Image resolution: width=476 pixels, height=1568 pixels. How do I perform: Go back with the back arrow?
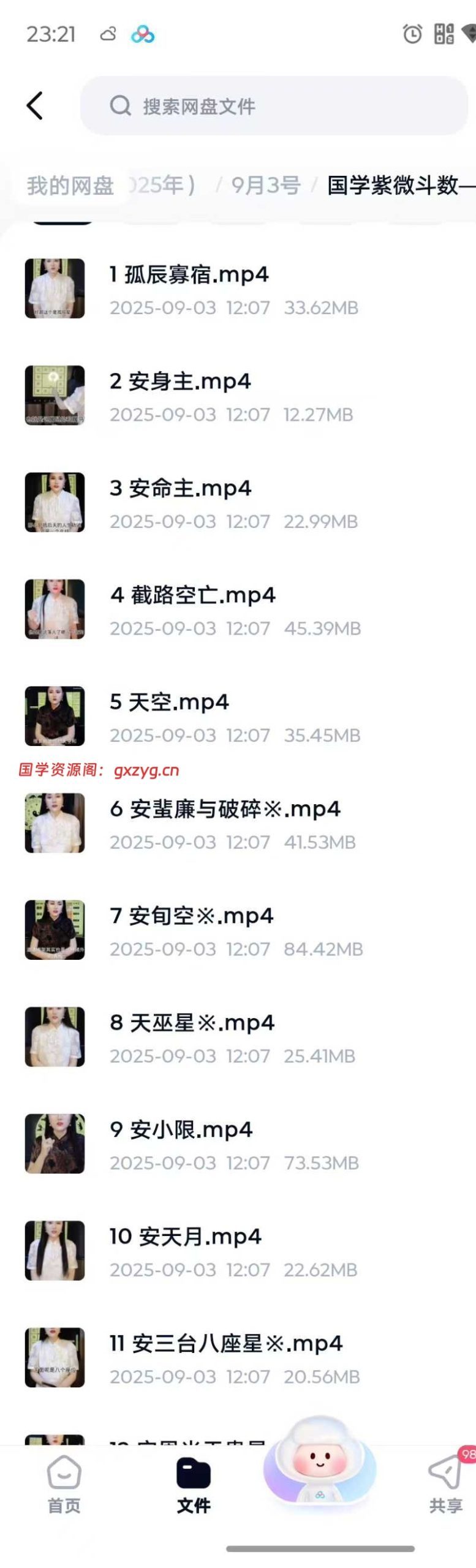(35, 105)
